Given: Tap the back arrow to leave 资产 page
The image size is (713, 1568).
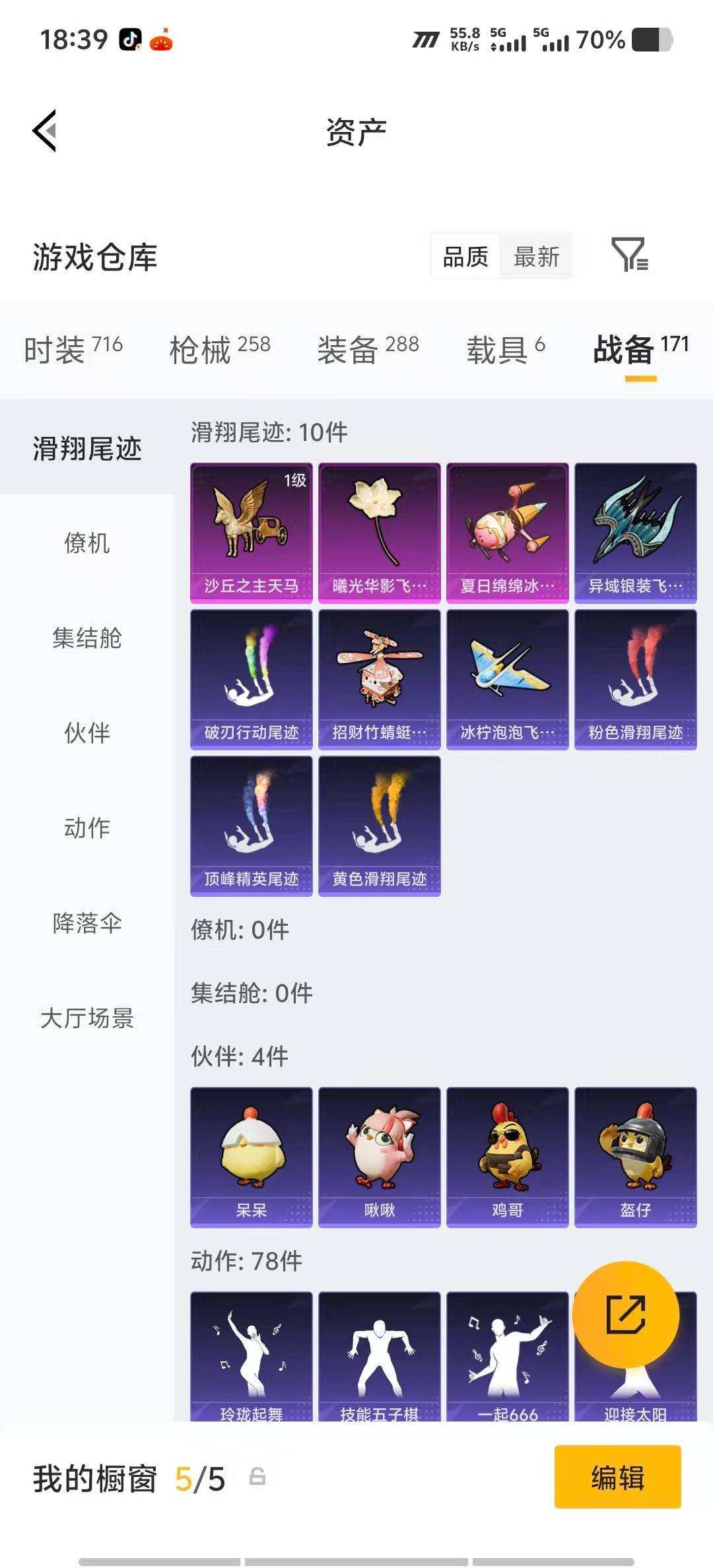Looking at the screenshot, I should [44, 131].
